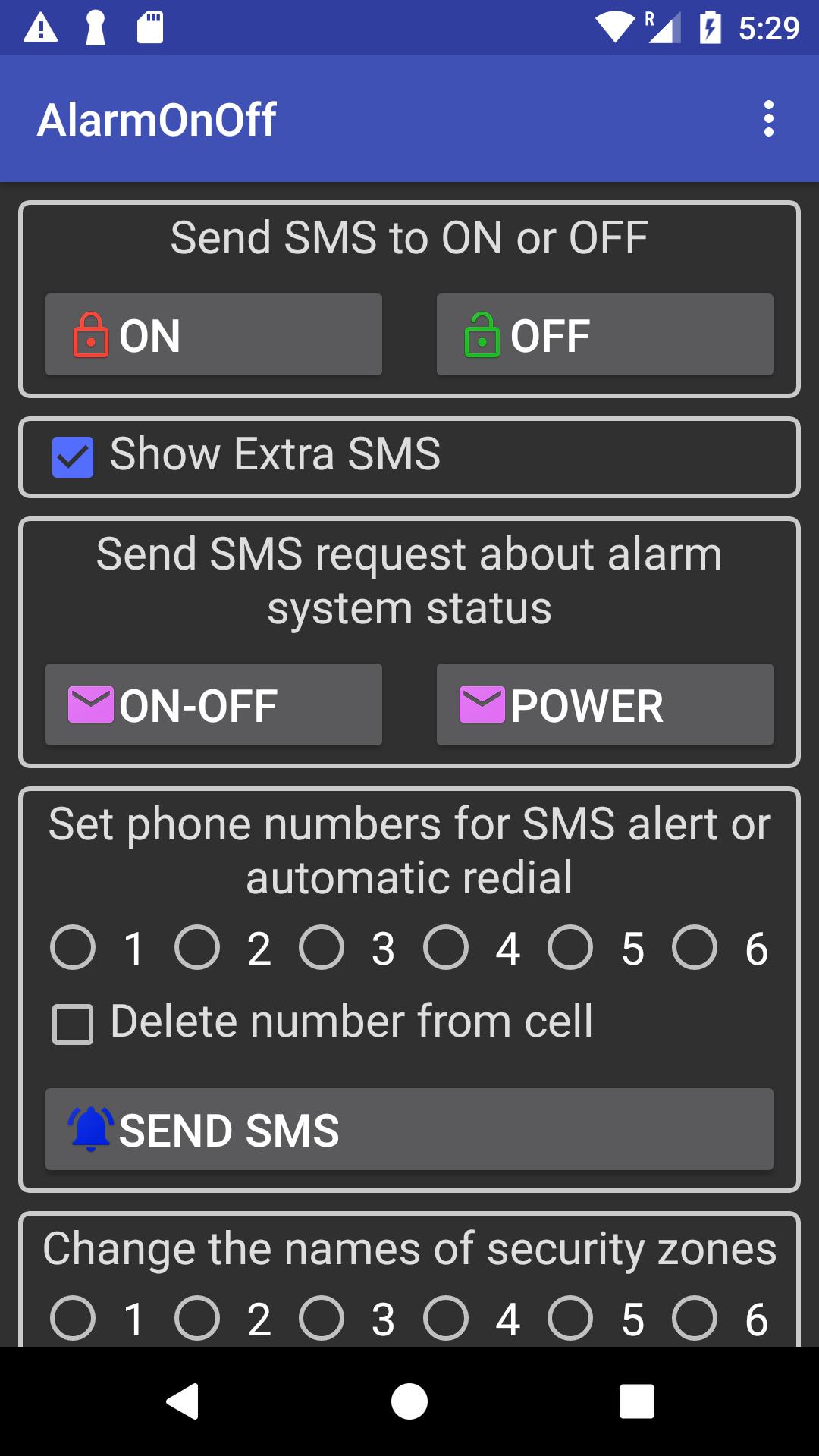Choose phone number cell 6
819x1456 pixels.
click(695, 947)
